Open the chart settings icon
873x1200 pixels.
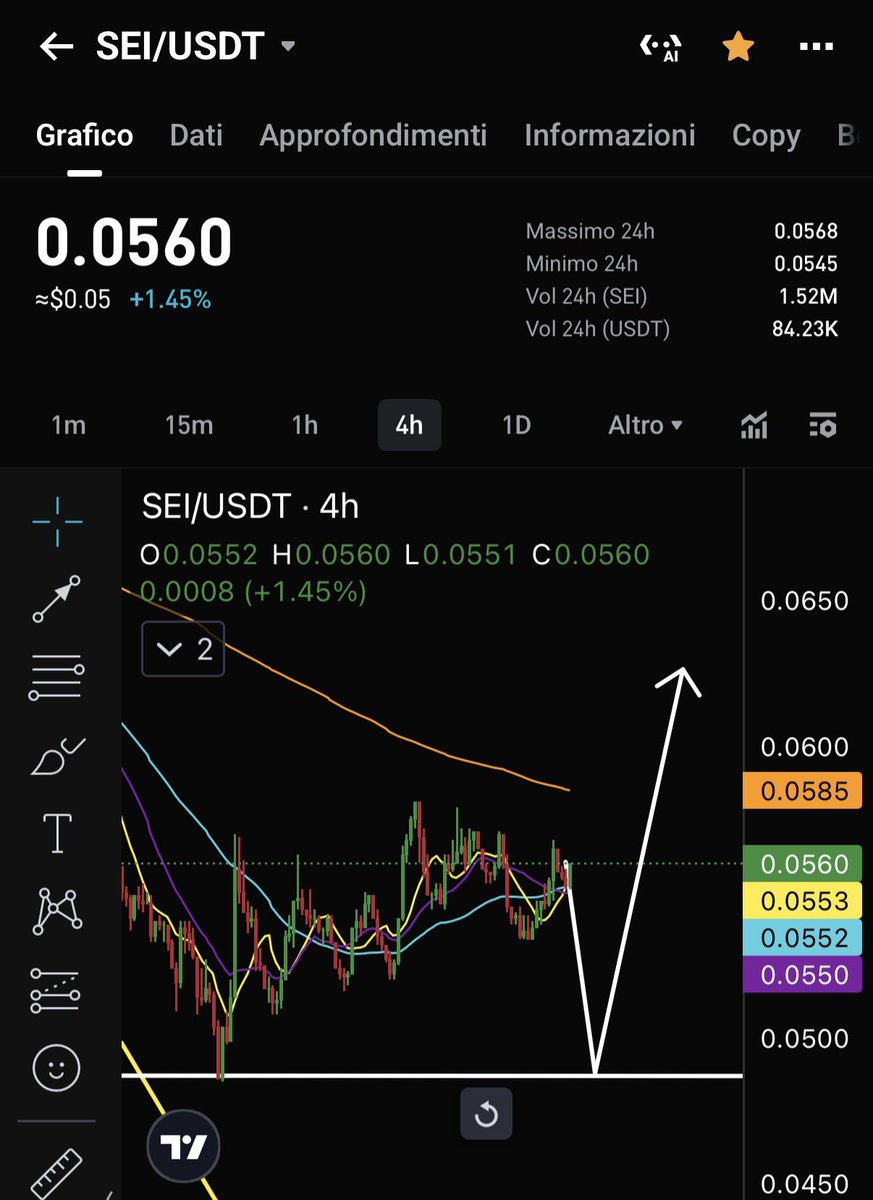(822, 426)
